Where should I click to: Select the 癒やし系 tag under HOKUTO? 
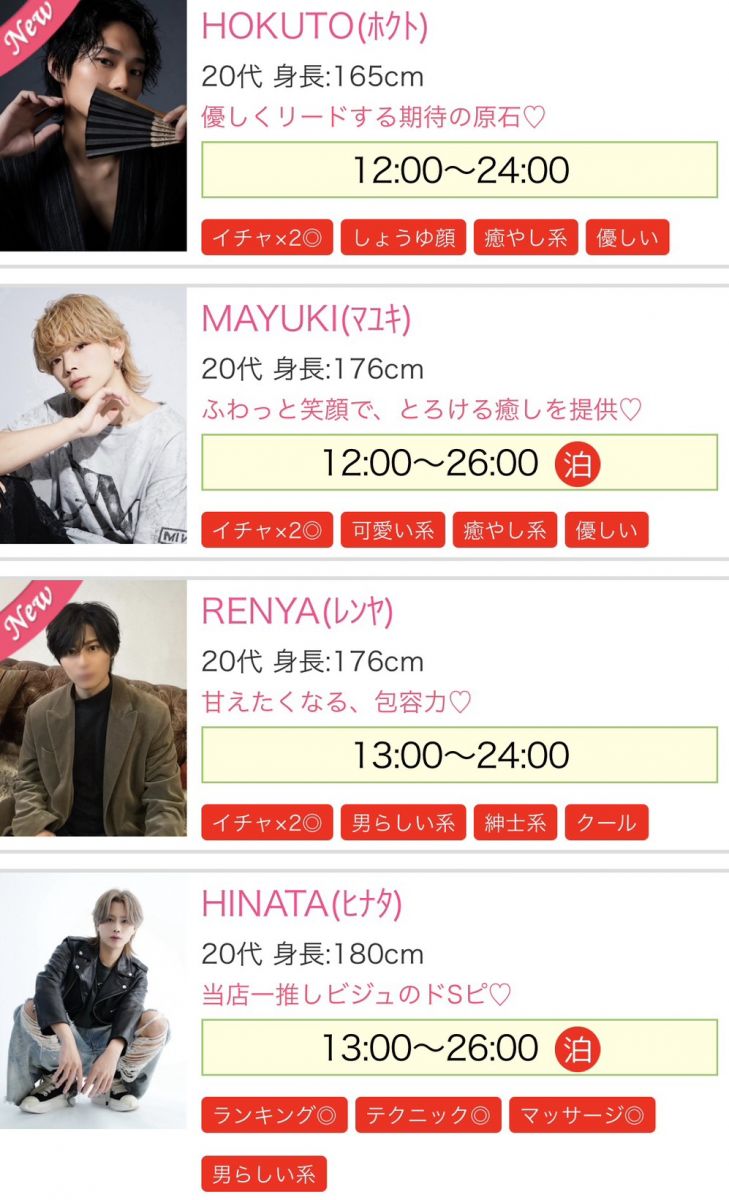pyautogui.click(x=525, y=238)
